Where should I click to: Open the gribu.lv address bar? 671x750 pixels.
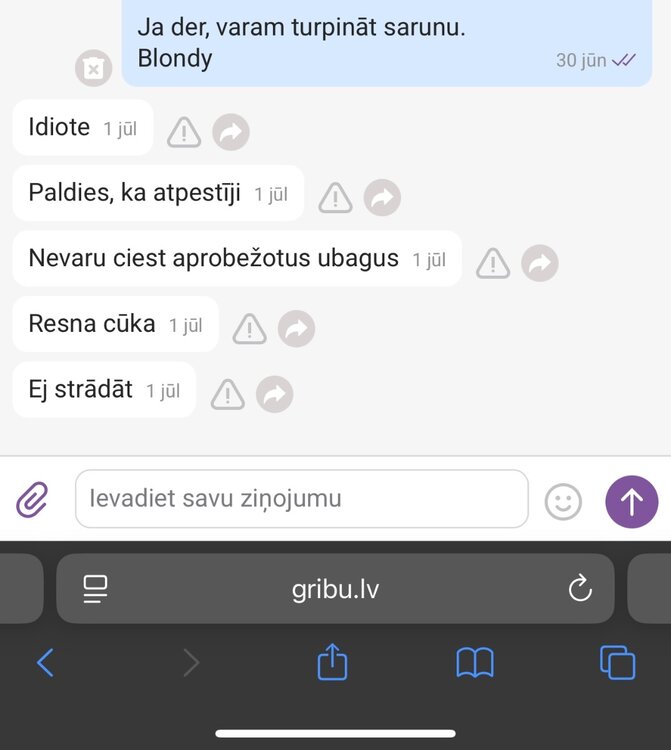coord(335,589)
